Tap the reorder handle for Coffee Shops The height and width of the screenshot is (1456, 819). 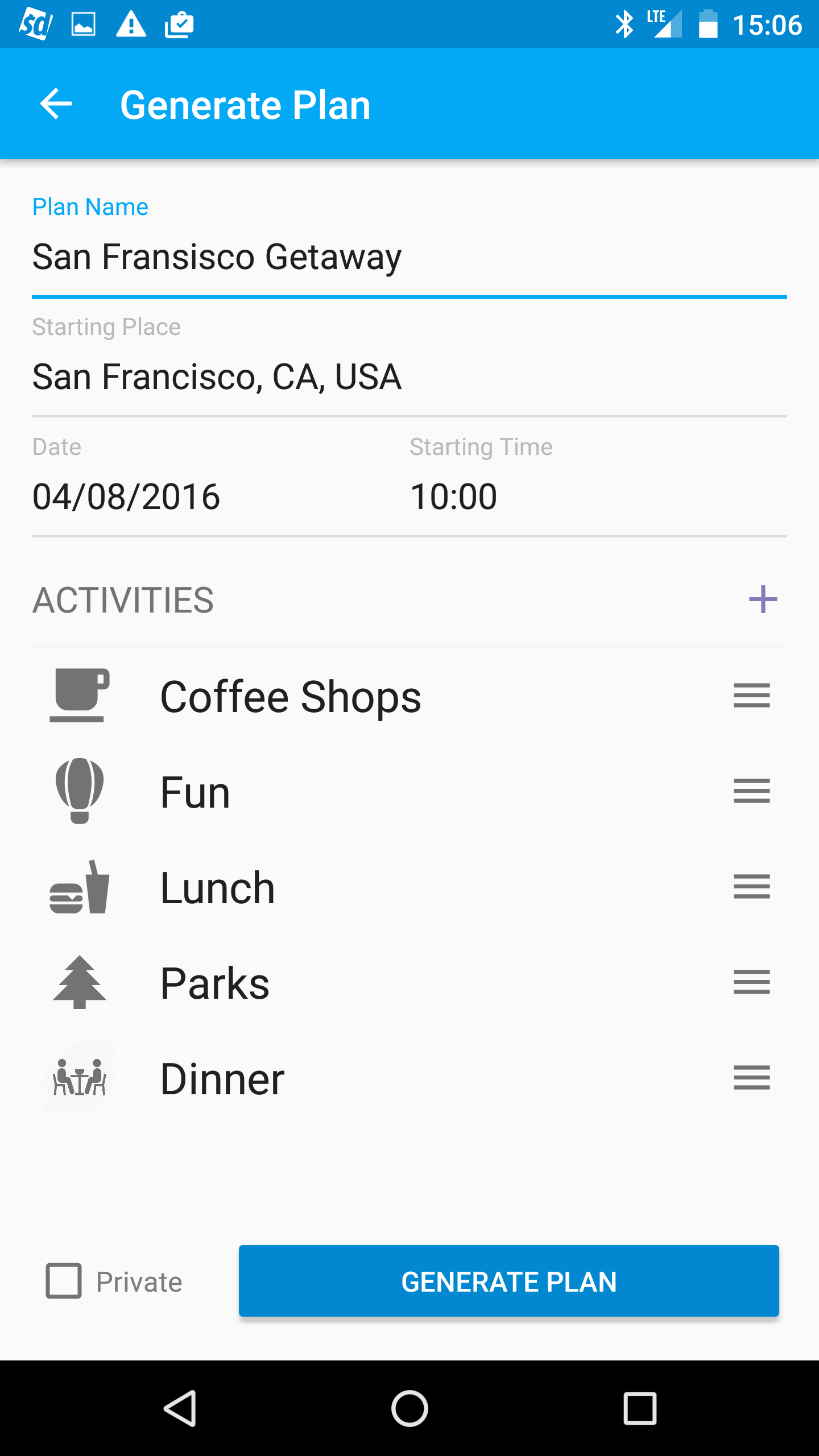[751, 696]
